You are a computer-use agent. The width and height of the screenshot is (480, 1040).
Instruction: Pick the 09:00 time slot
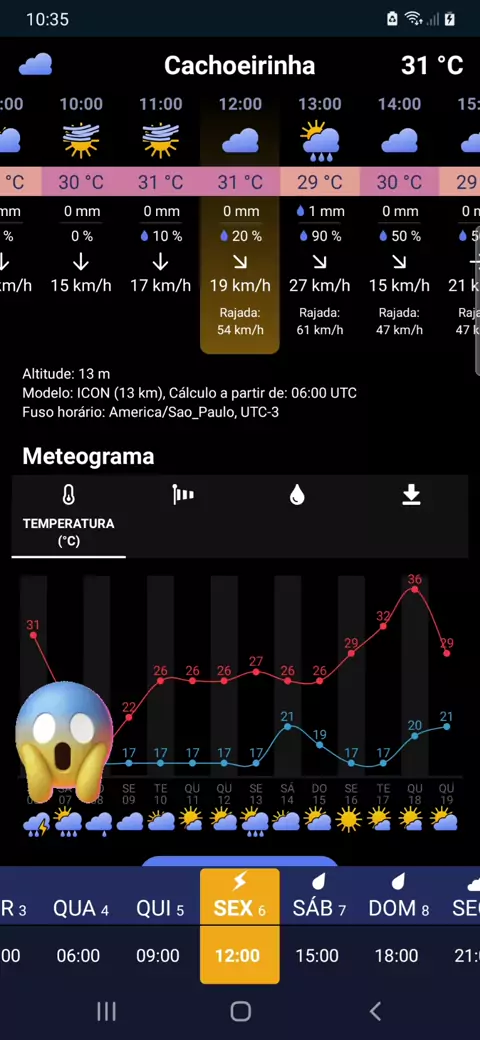[x=158, y=956]
